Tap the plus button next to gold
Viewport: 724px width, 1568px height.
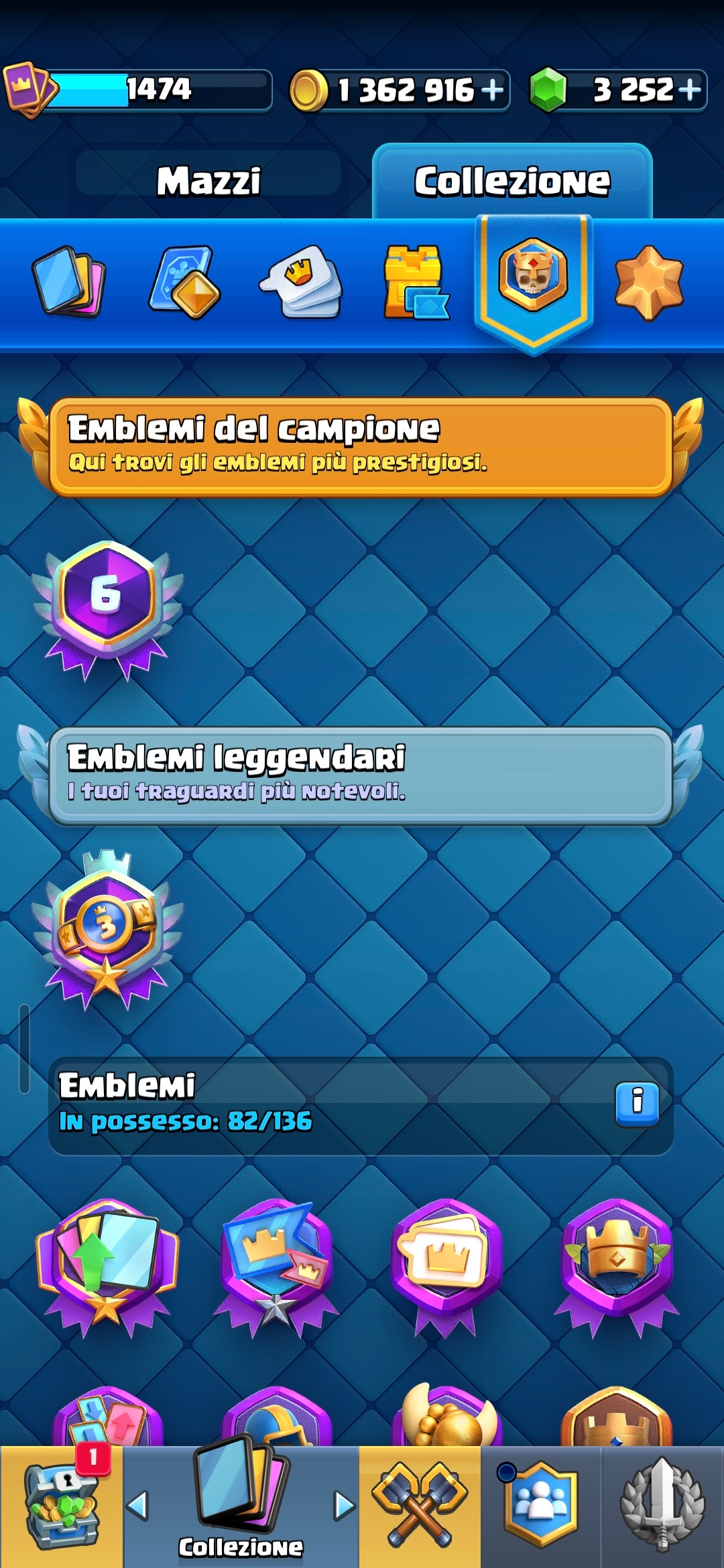coord(493,89)
